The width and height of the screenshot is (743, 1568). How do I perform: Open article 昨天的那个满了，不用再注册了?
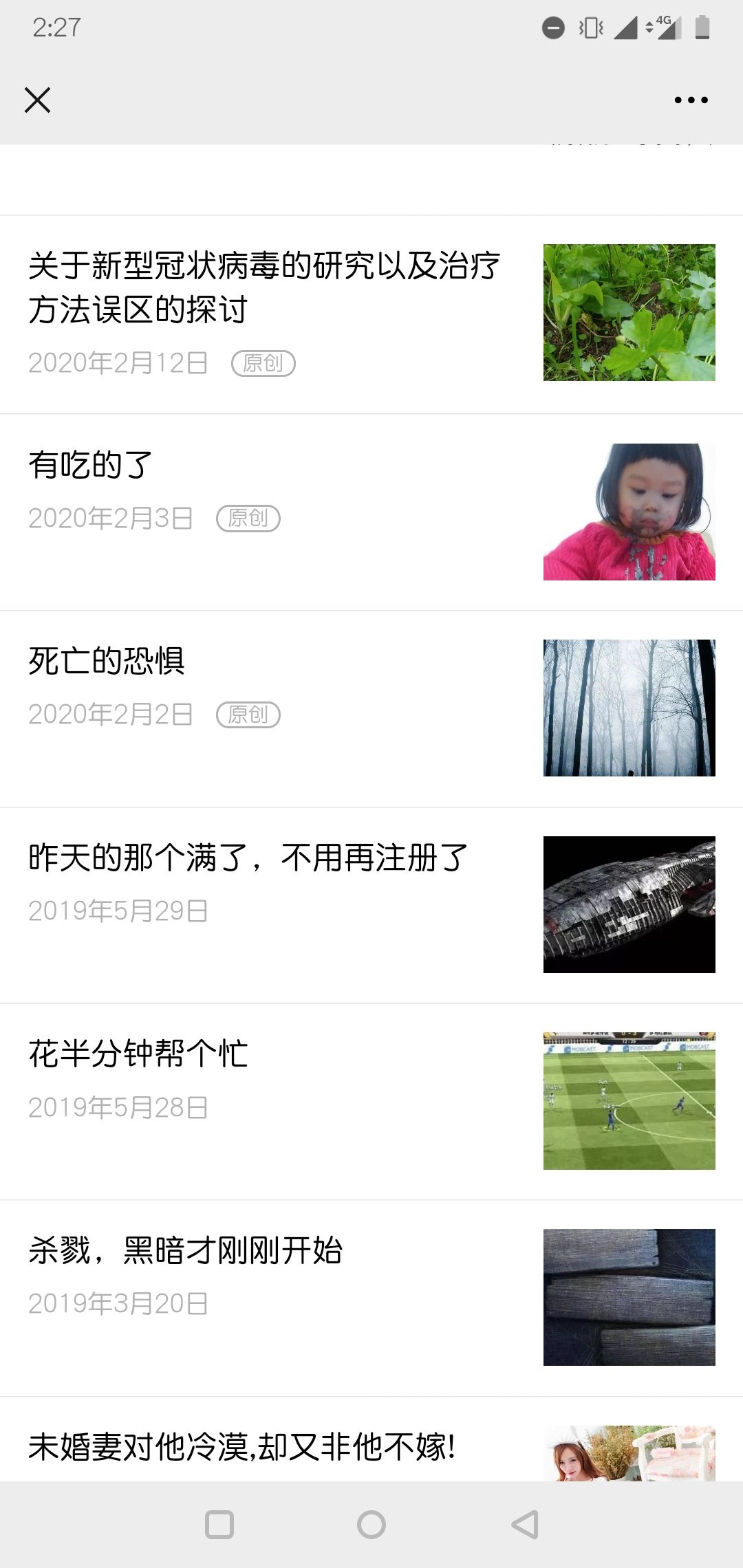[248, 858]
